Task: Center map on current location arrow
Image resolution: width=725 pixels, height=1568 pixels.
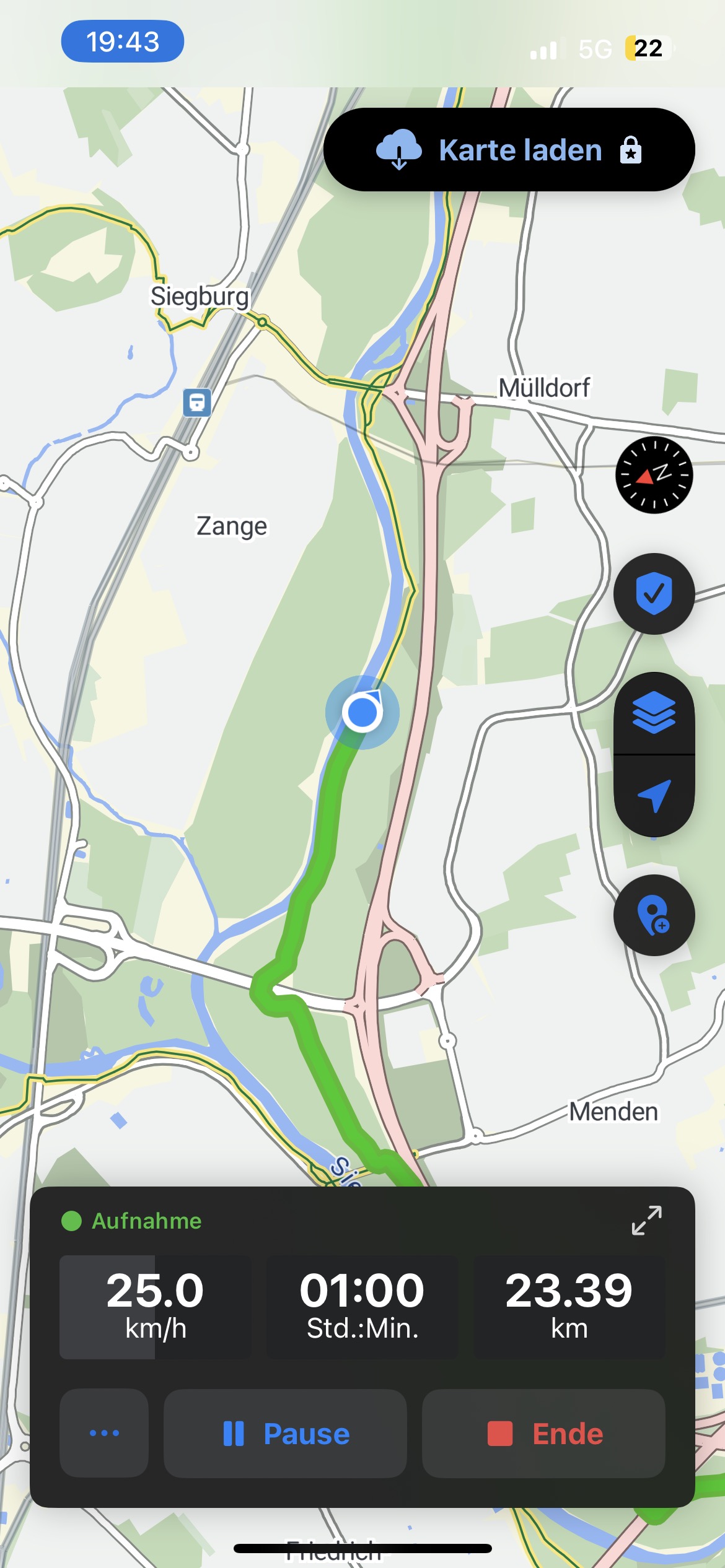Action: point(654,796)
